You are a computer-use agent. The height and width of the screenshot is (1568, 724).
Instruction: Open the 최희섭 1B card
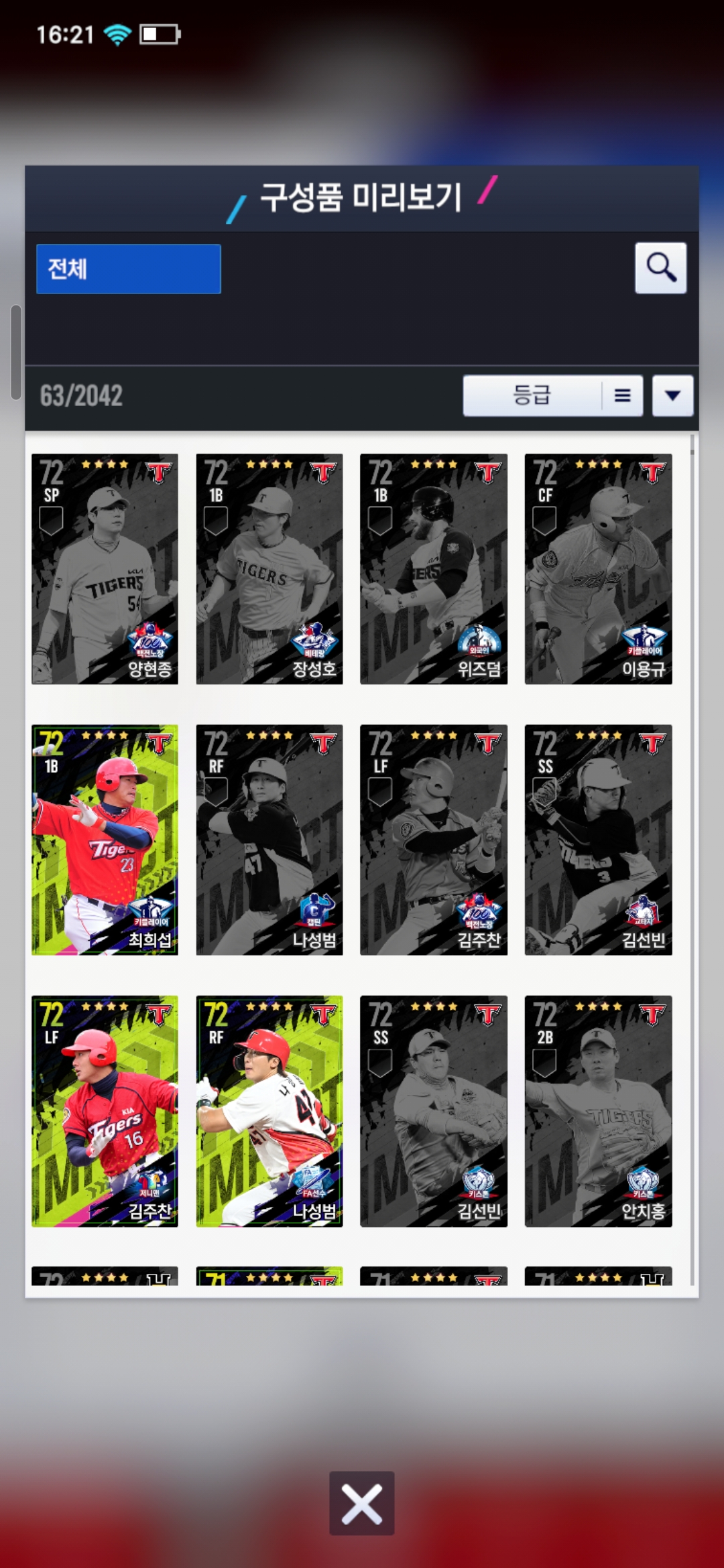point(105,839)
